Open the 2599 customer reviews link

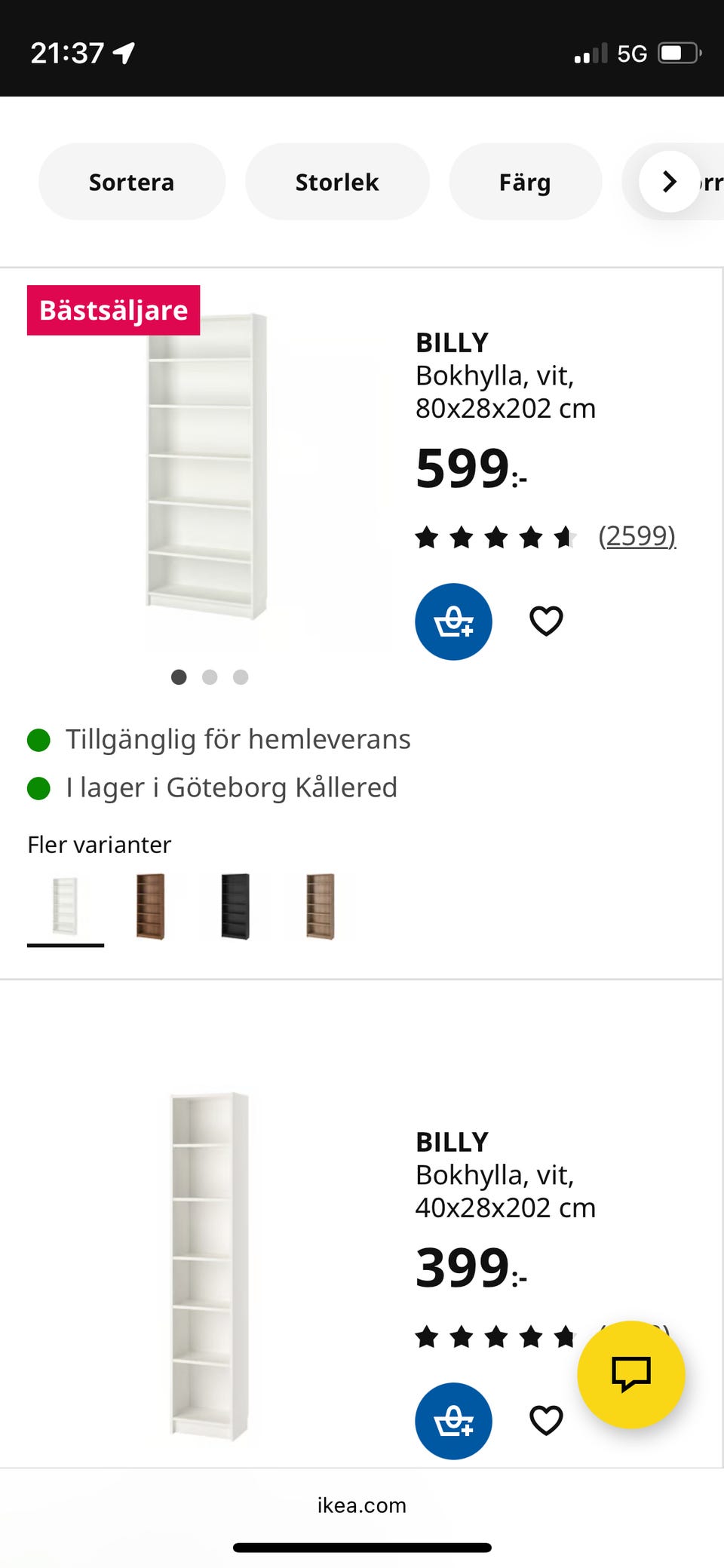637,535
